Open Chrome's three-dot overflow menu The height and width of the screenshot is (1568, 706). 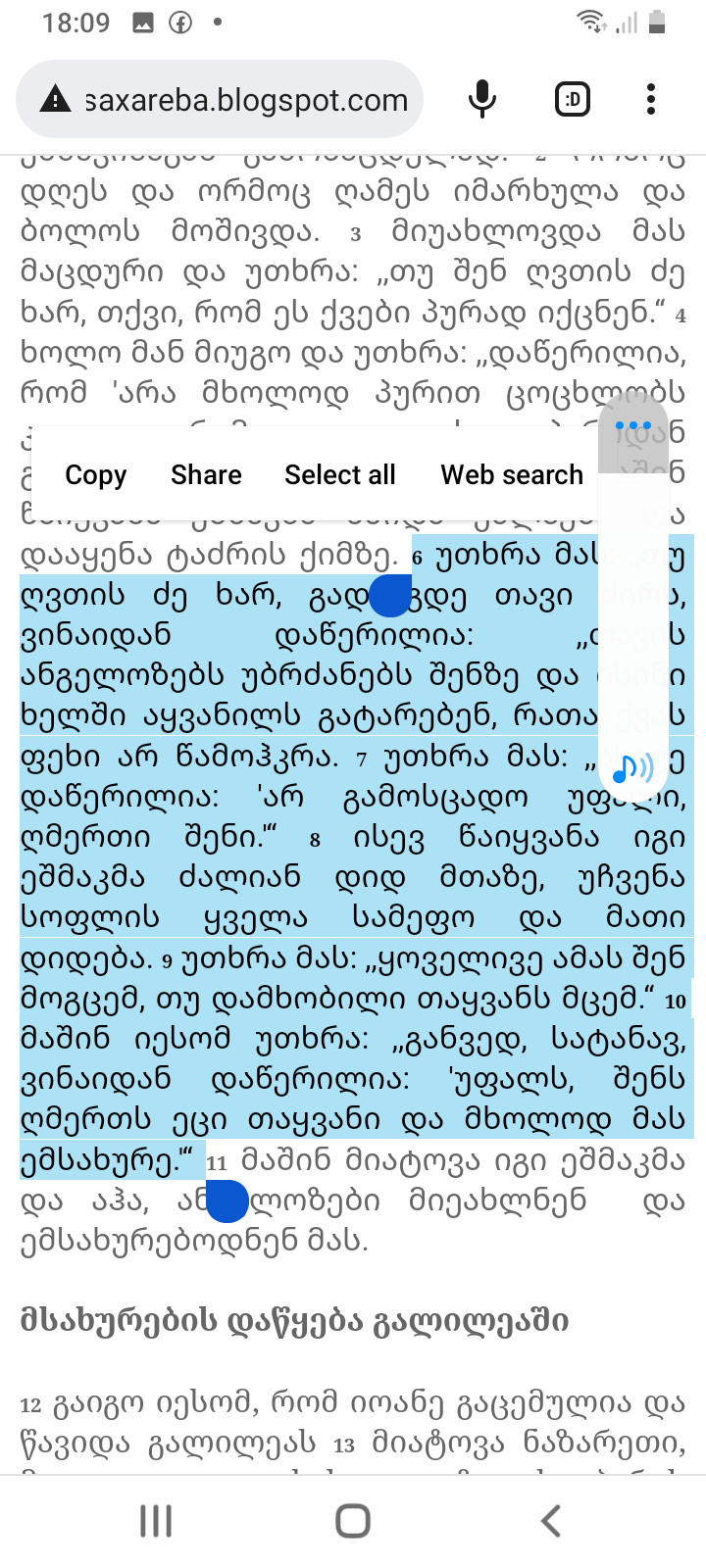[x=651, y=99]
